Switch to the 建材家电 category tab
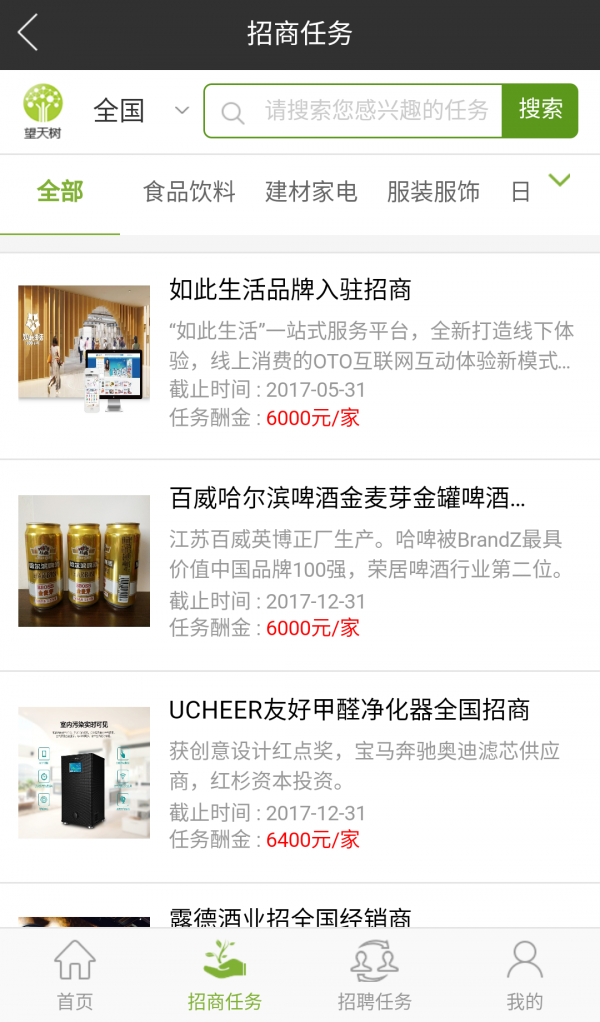The height and width of the screenshot is (1022, 600). (x=311, y=192)
